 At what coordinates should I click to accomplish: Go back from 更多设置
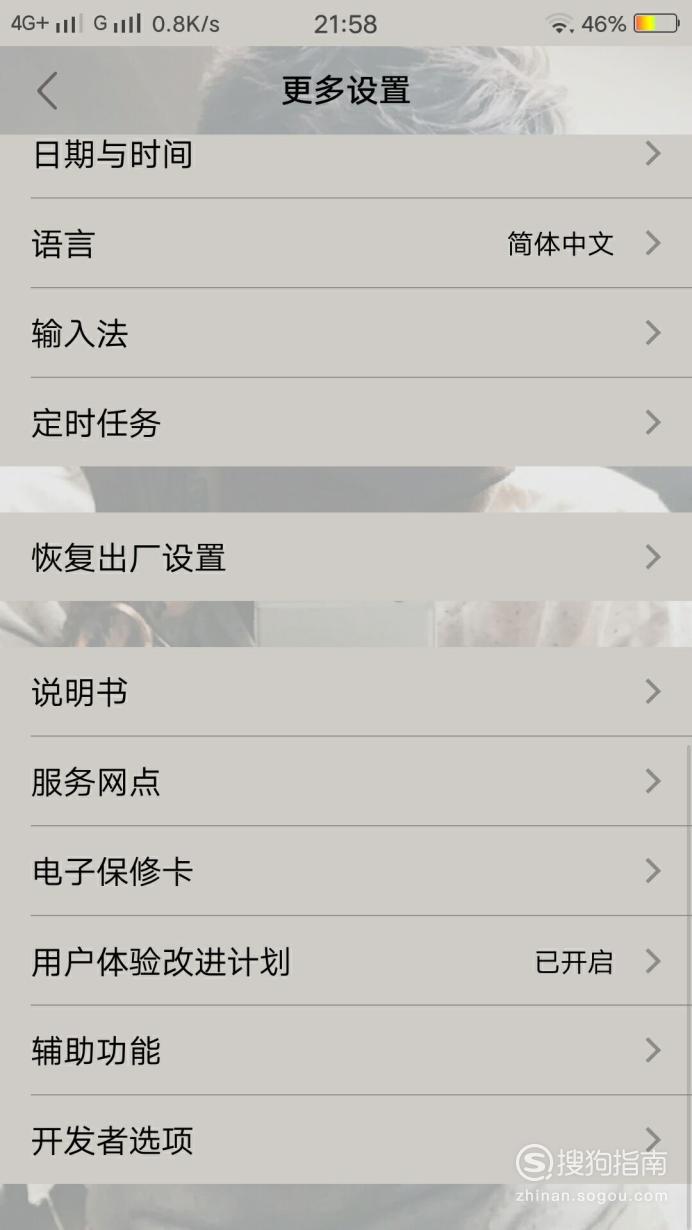point(47,91)
